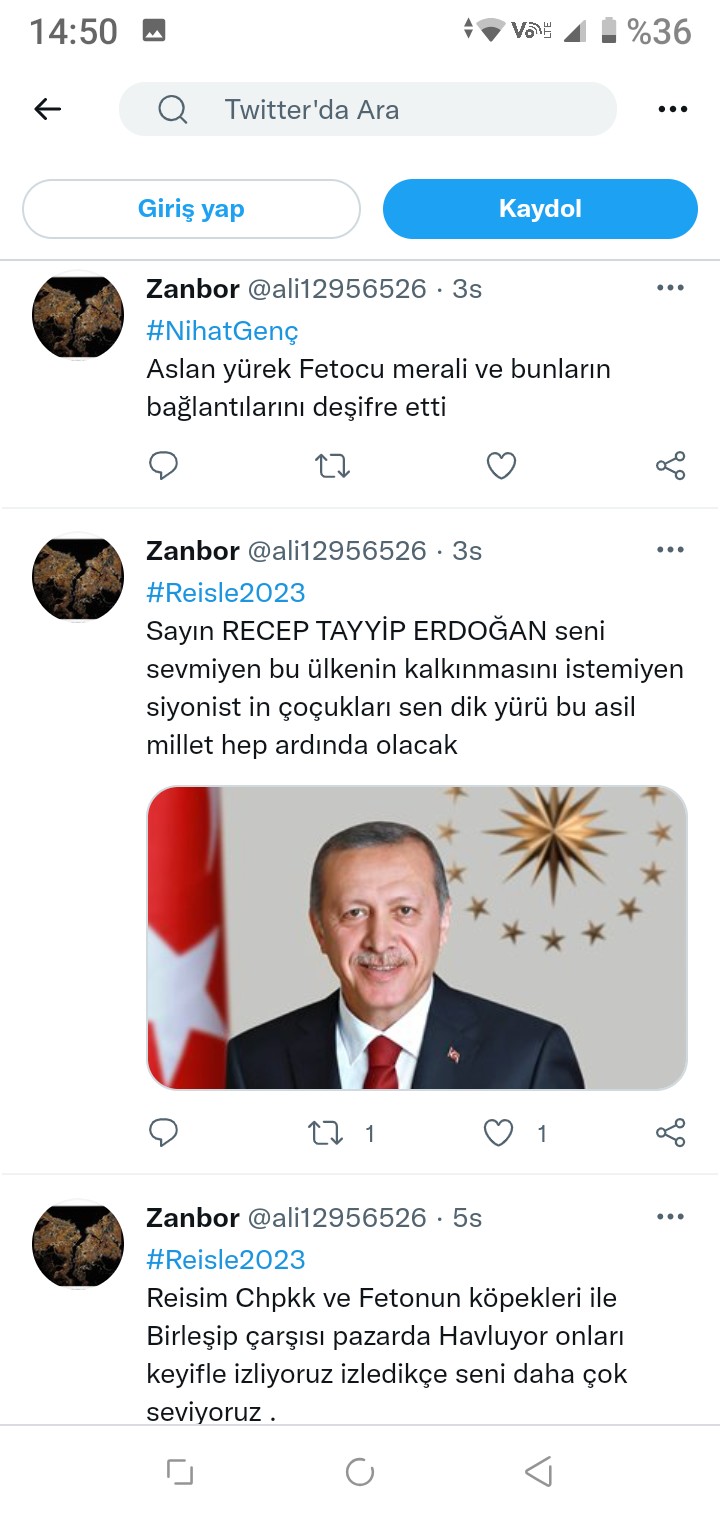This screenshot has height=1520, width=720.
Task: Open more options on the photo tweet
Action: (670, 550)
